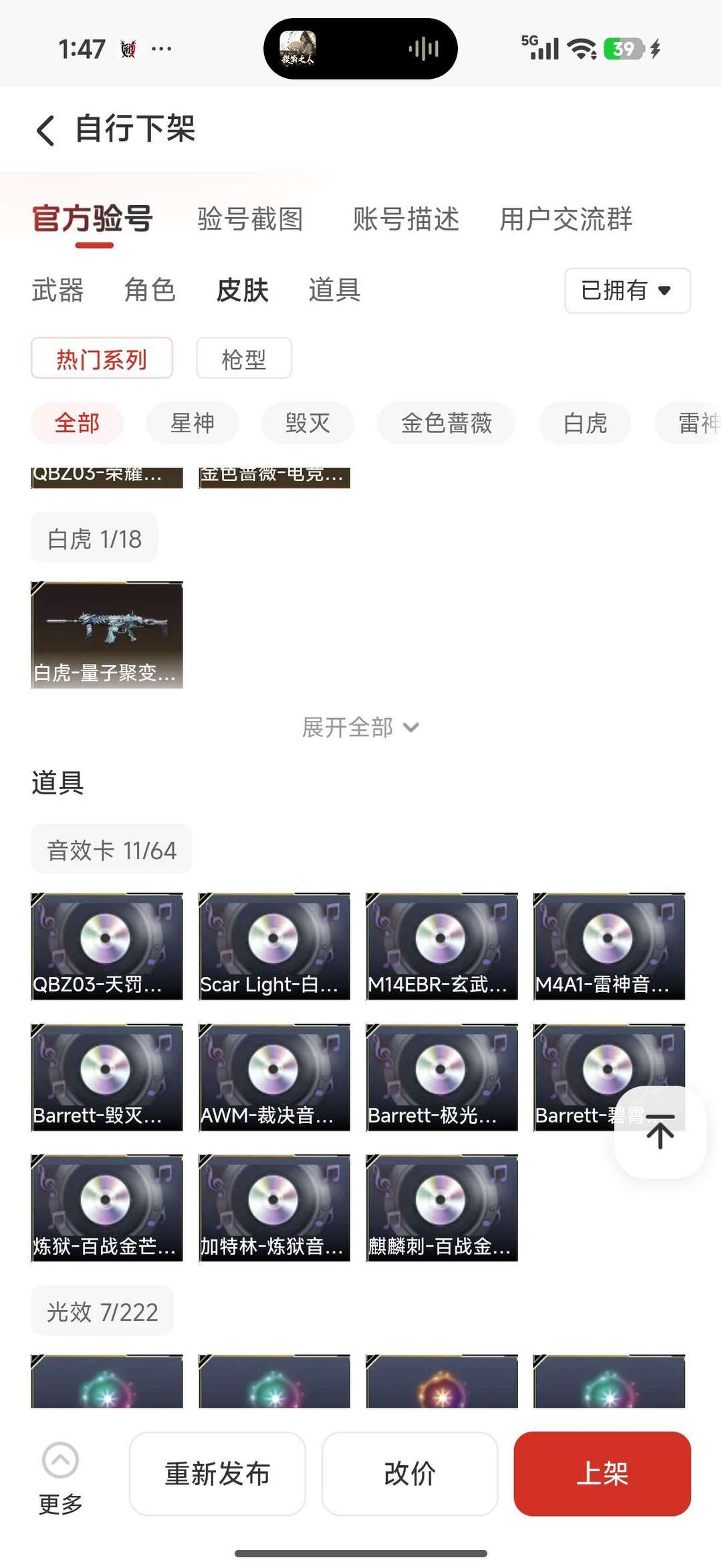The image size is (722, 1568).
Task: Choose the 枪型 filter
Action: point(243,359)
